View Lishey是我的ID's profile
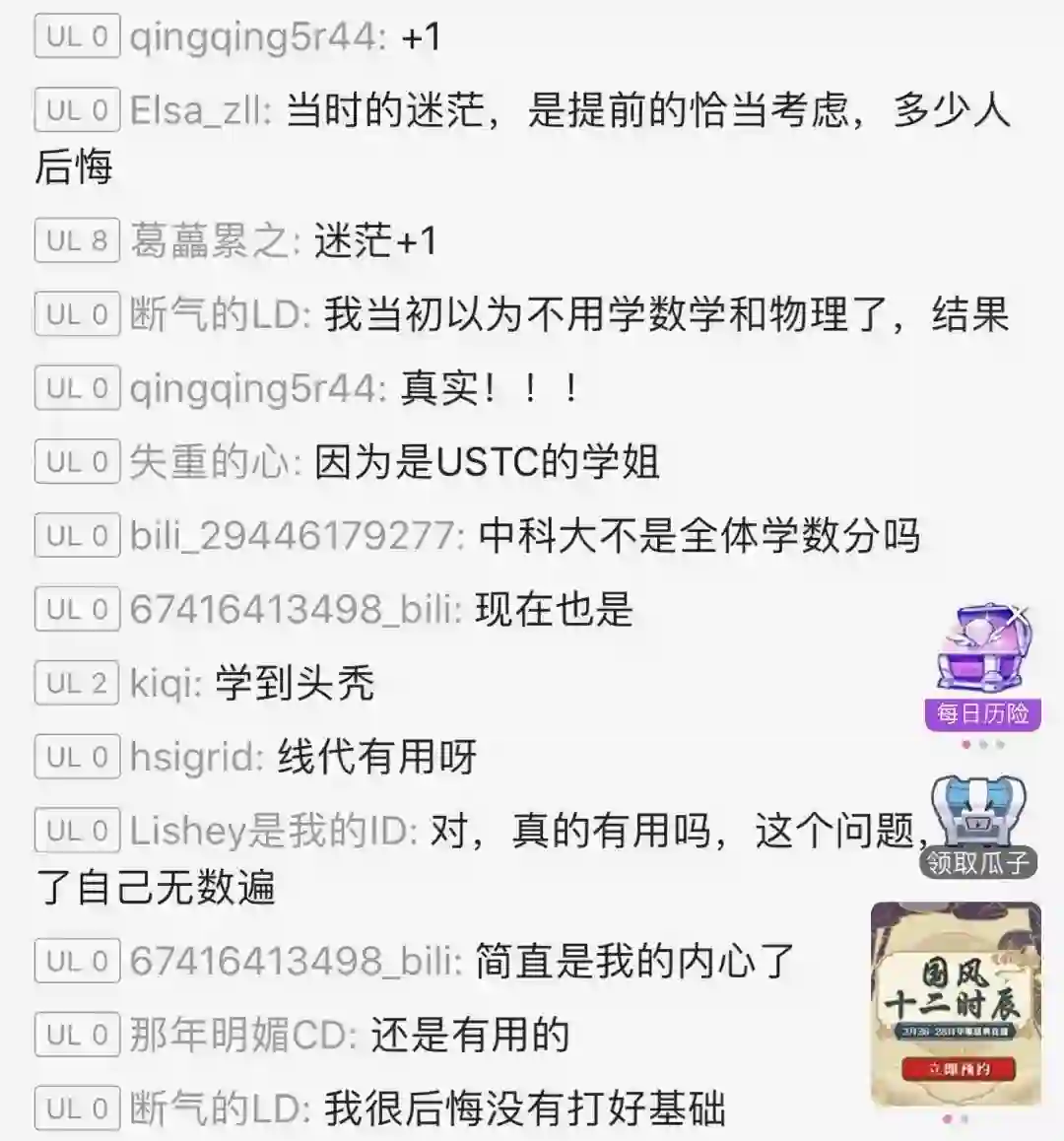This screenshot has width=1064, height=1141. pos(273,832)
